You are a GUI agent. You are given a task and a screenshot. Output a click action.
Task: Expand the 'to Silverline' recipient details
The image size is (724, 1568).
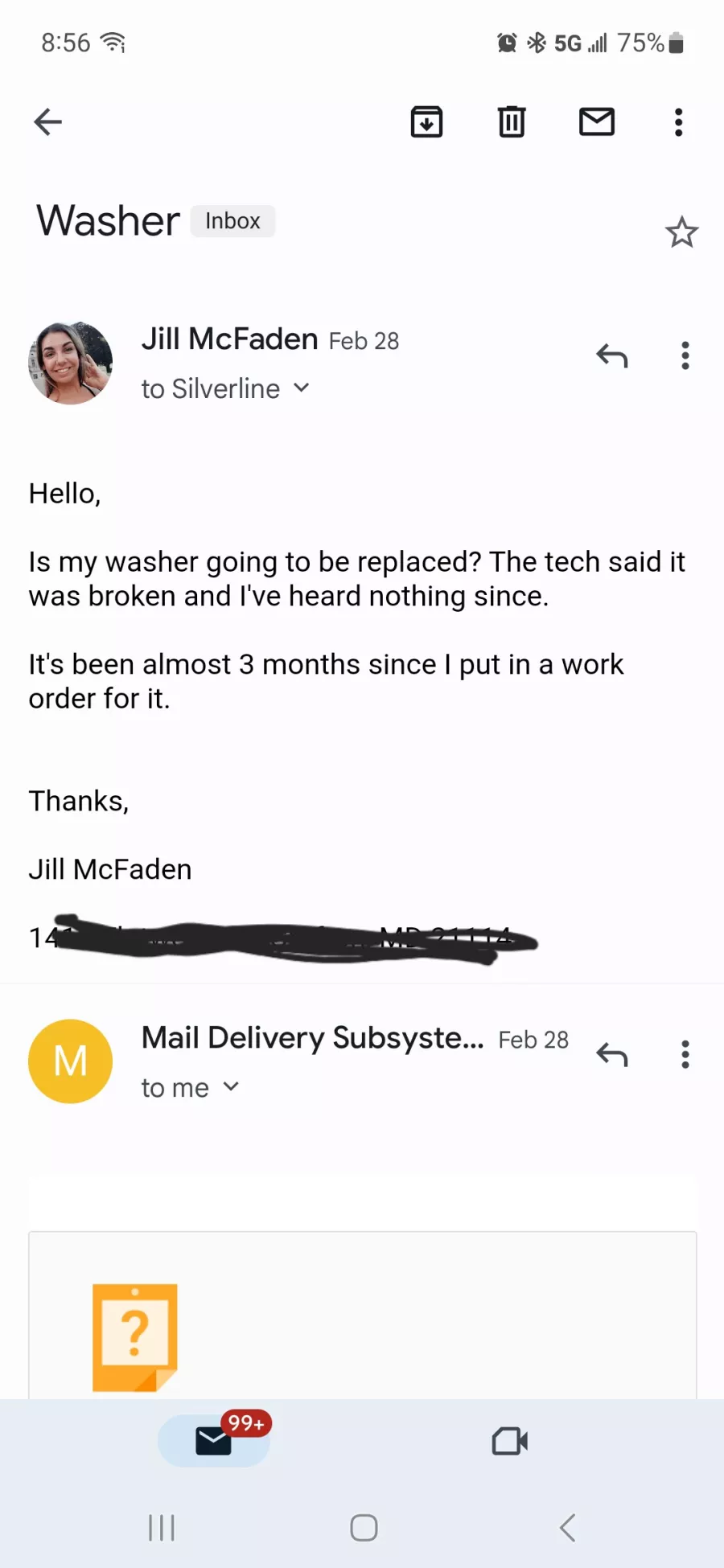coord(301,388)
